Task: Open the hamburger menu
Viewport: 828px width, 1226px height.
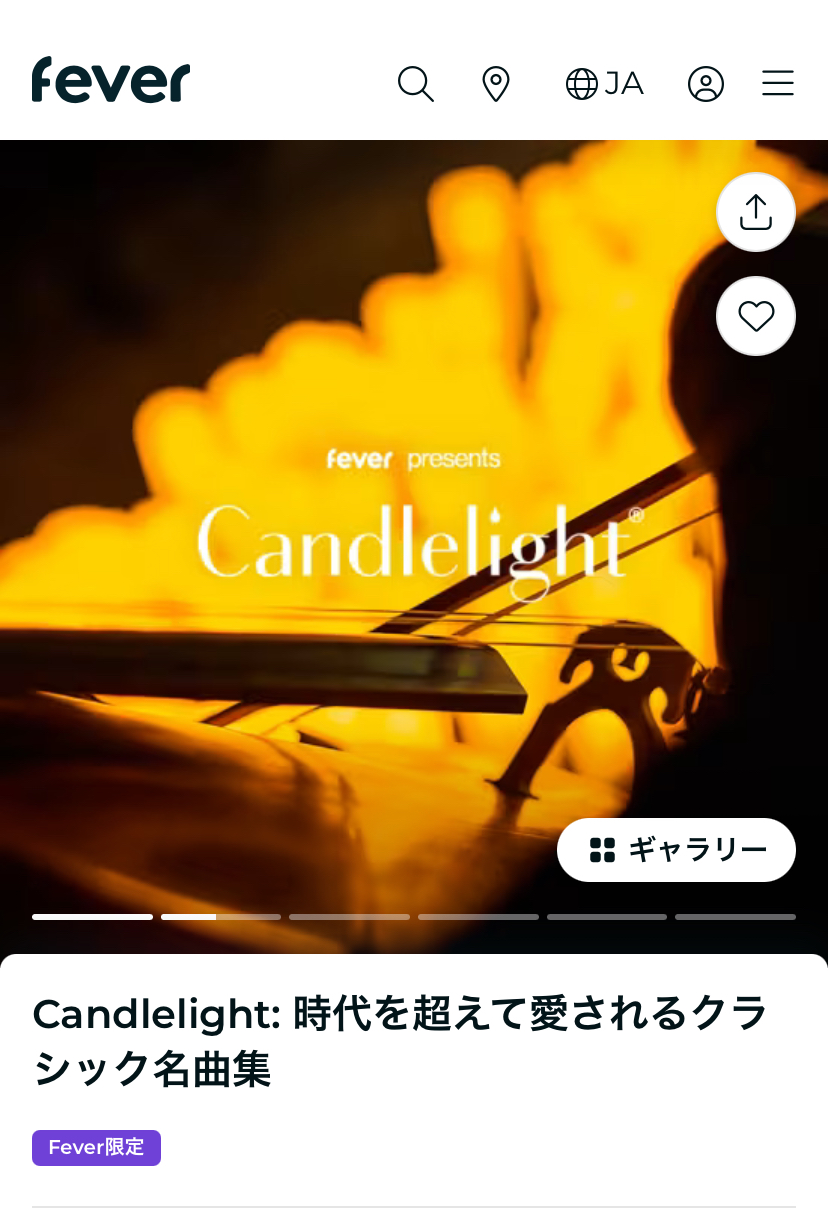Action: pos(777,84)
